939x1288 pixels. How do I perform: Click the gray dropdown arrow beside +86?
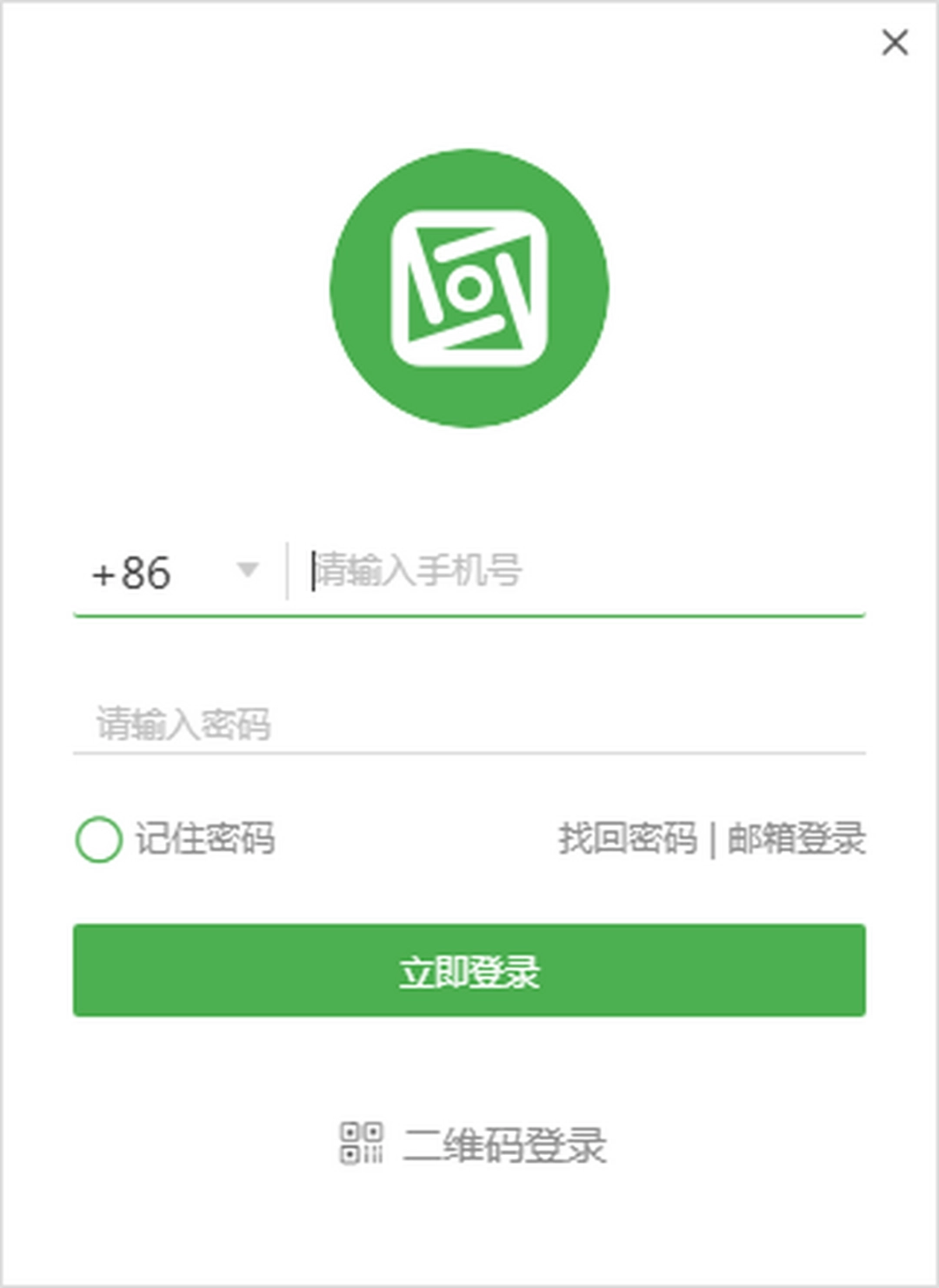pyautogui.click(x=246, y=571)
